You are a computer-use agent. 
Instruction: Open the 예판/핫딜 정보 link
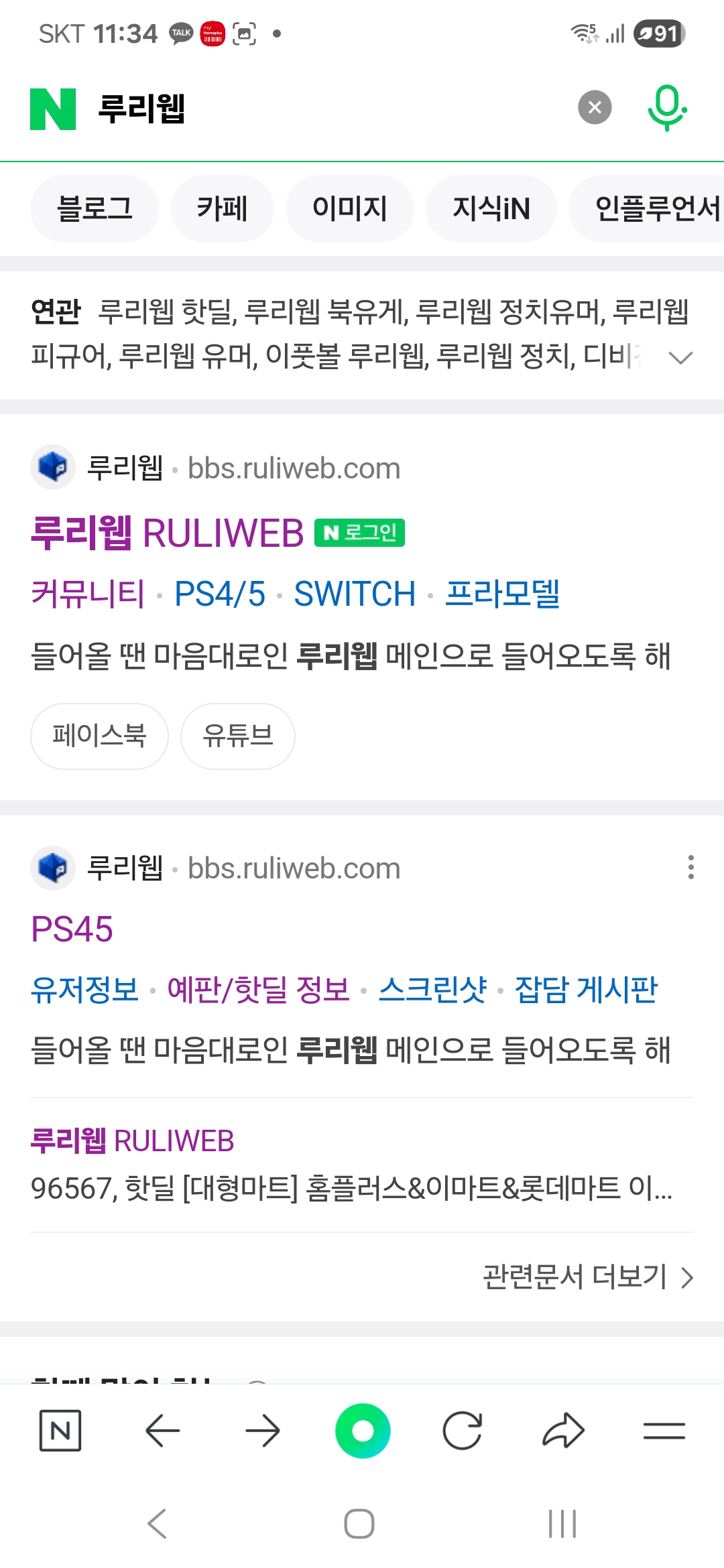tap(259, 990)
